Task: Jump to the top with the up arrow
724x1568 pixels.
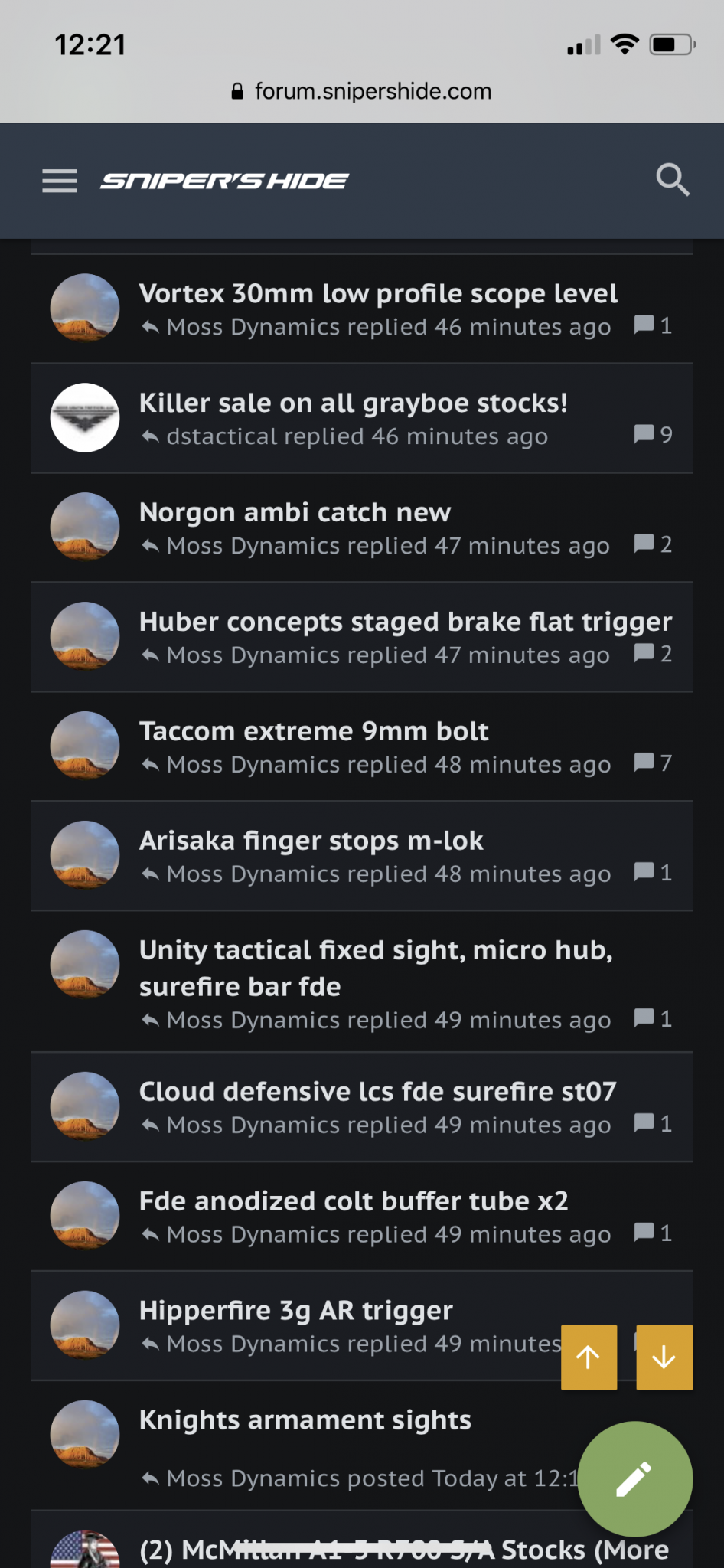Action: point(589,1357)
